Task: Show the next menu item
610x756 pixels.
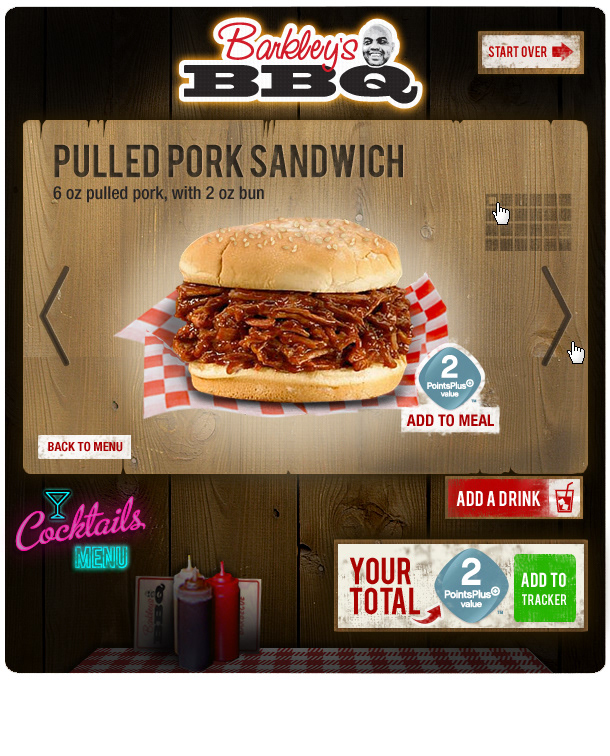Action: click(x=555, y=316)
